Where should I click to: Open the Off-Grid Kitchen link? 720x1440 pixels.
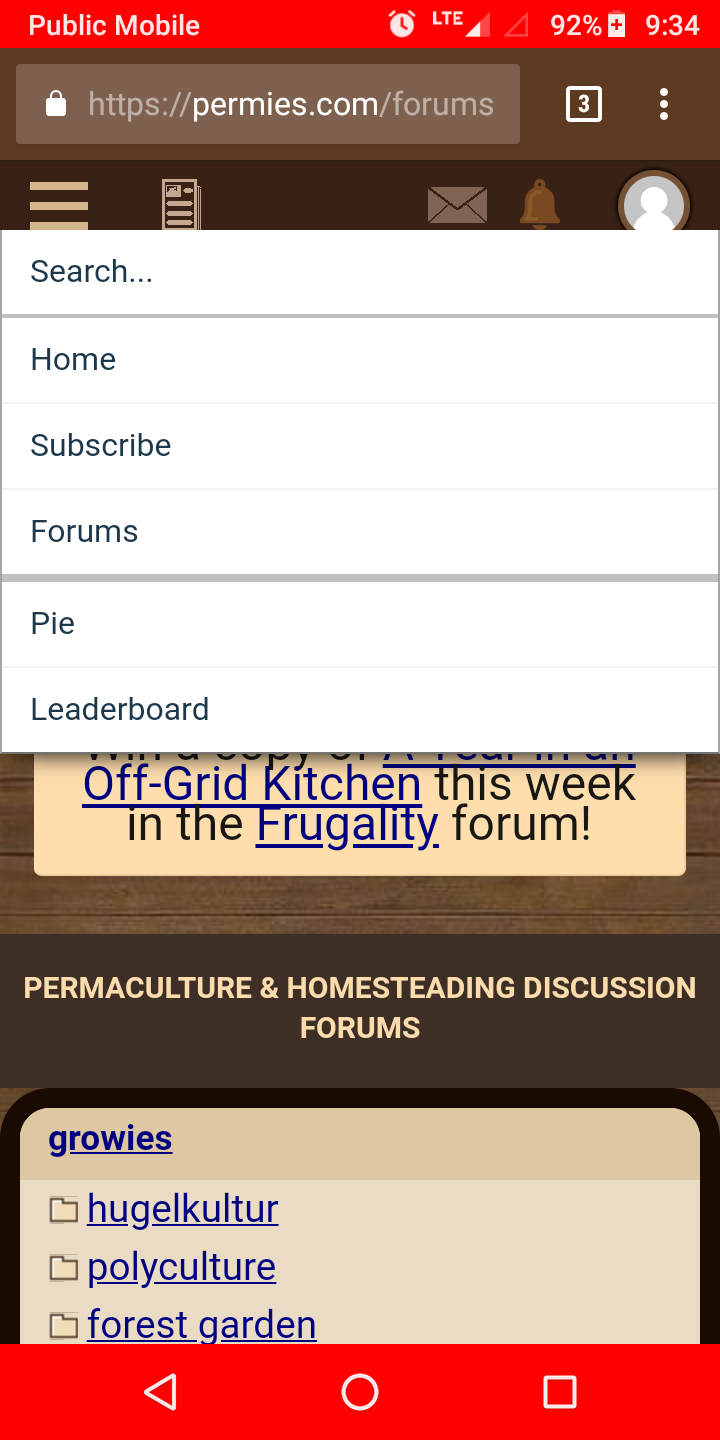[252, 784]
